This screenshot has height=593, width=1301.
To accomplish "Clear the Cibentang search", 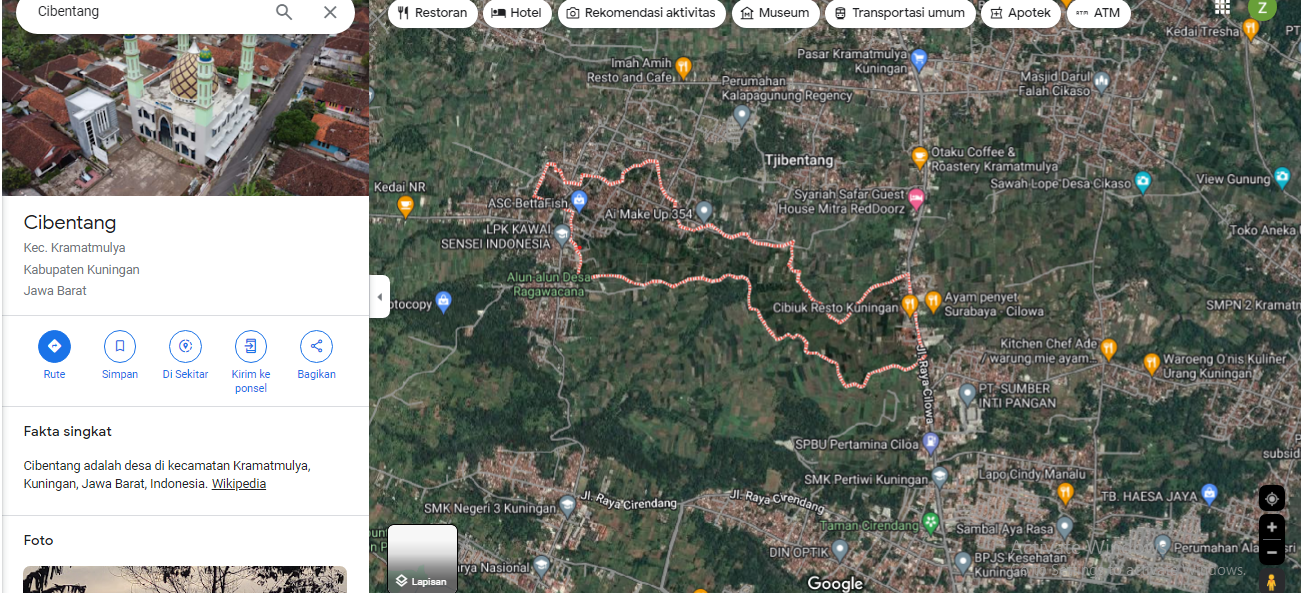I will 330,12.
